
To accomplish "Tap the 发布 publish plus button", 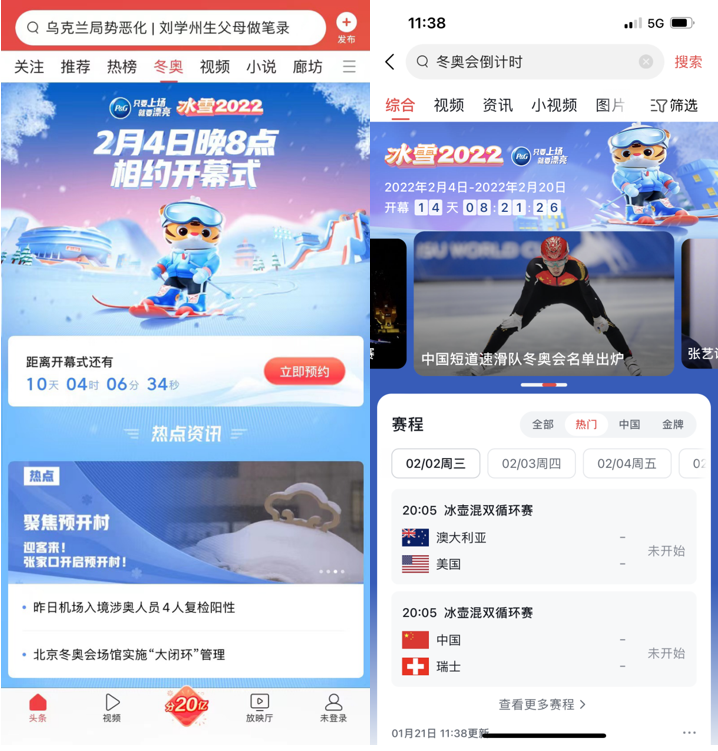I will pos(346,25).
